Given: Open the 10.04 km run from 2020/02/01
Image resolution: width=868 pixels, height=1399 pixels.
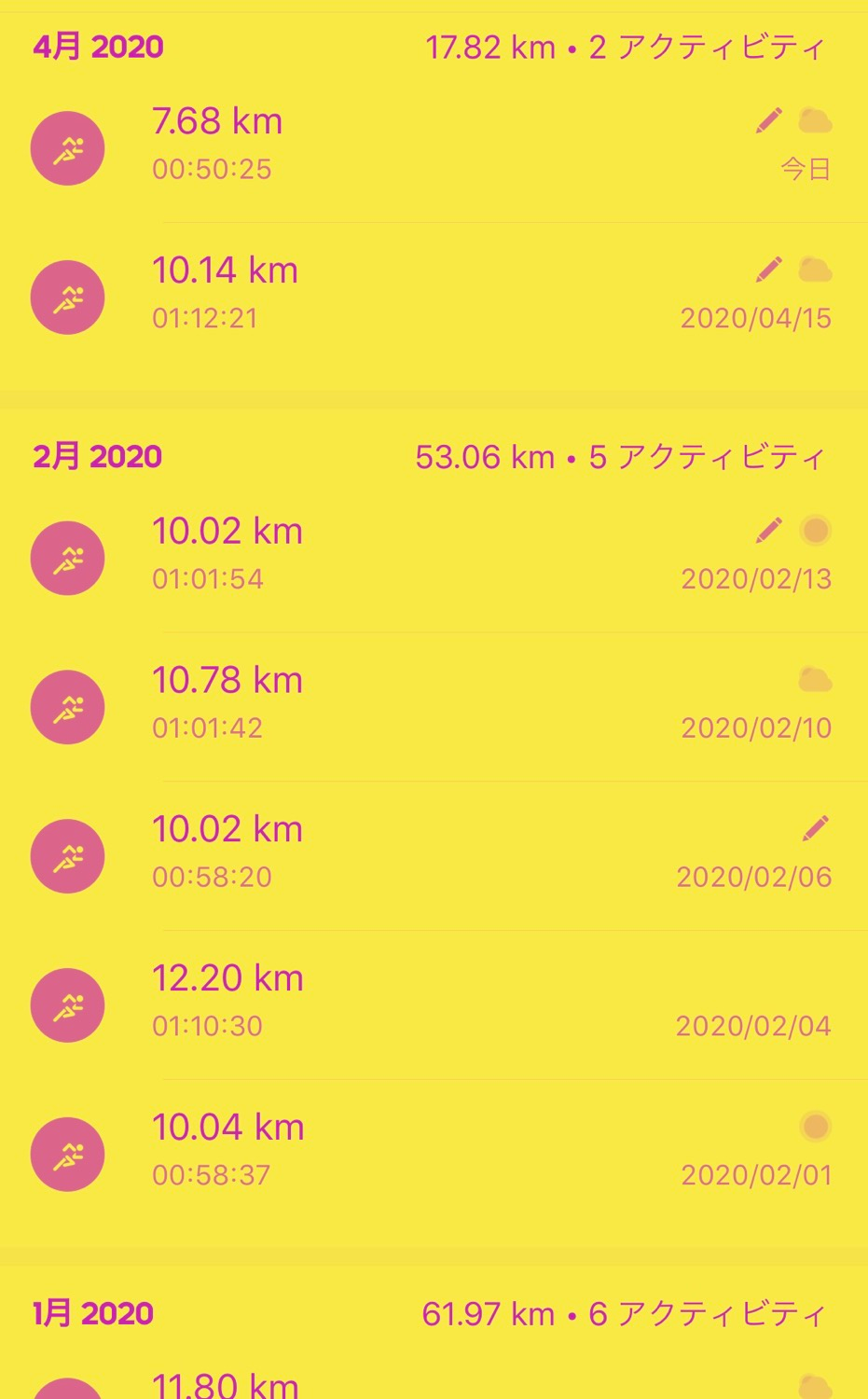Looking at the screenshot, I should tap(434, 1155).
